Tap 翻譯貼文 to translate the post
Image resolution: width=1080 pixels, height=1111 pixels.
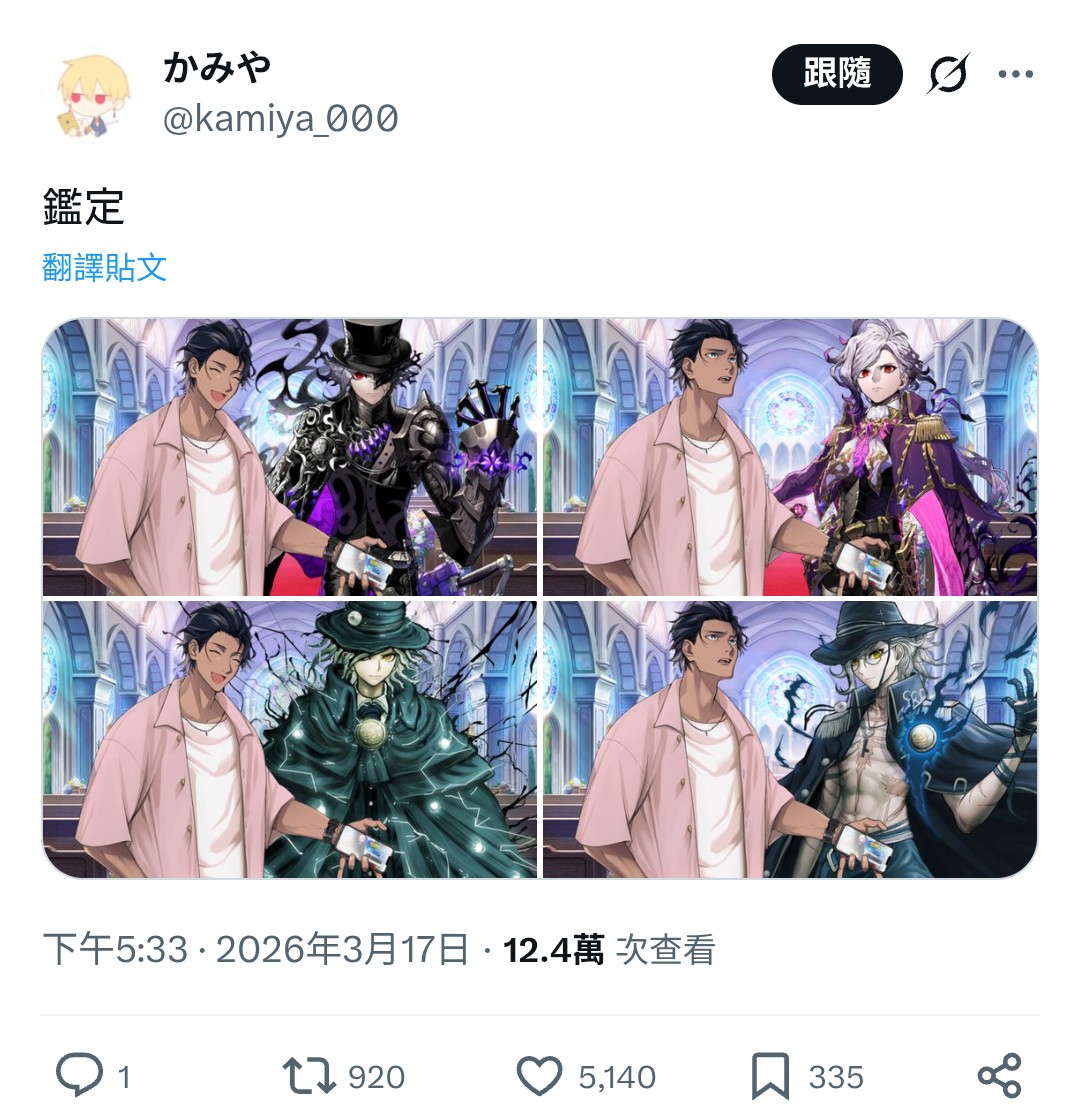104,267
